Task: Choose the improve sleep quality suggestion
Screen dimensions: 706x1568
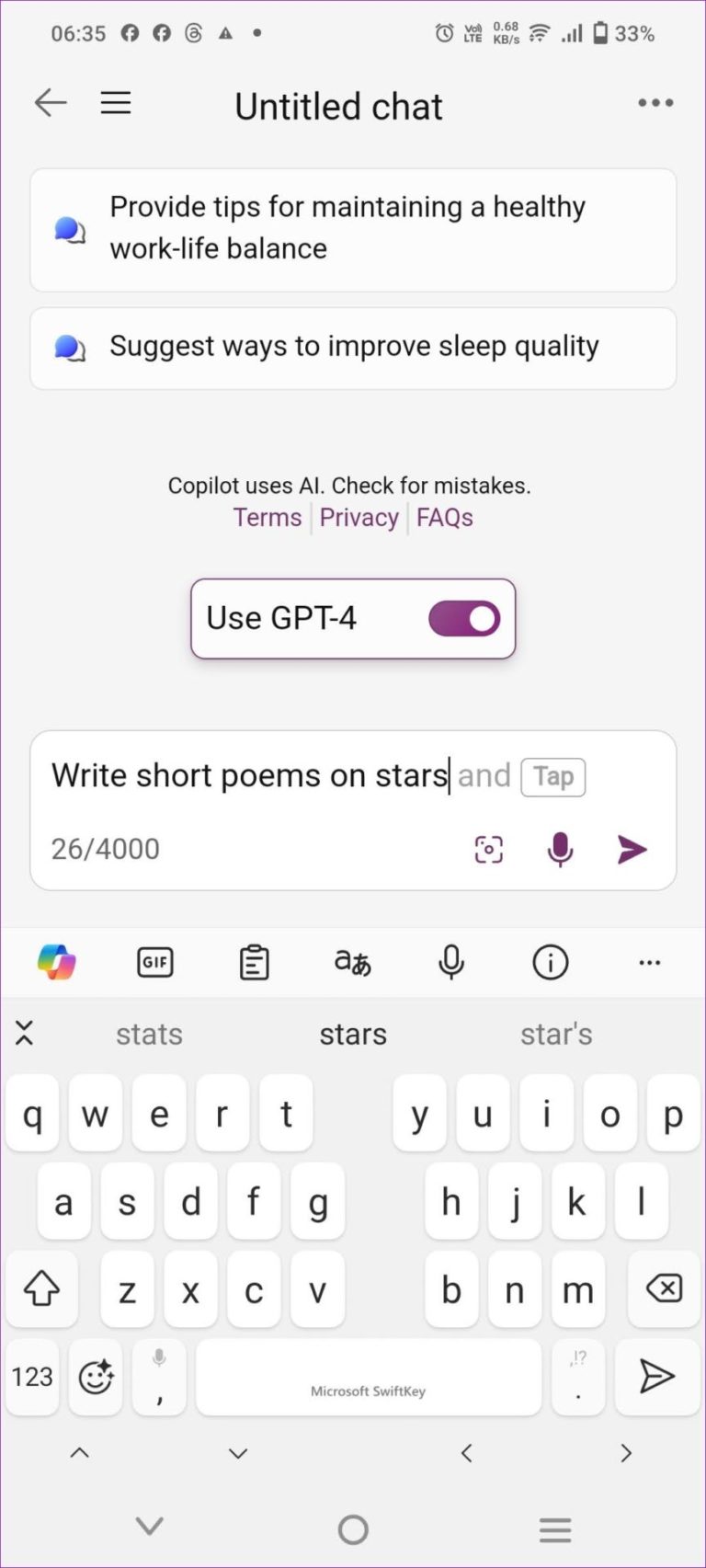Action: point(353,348)
